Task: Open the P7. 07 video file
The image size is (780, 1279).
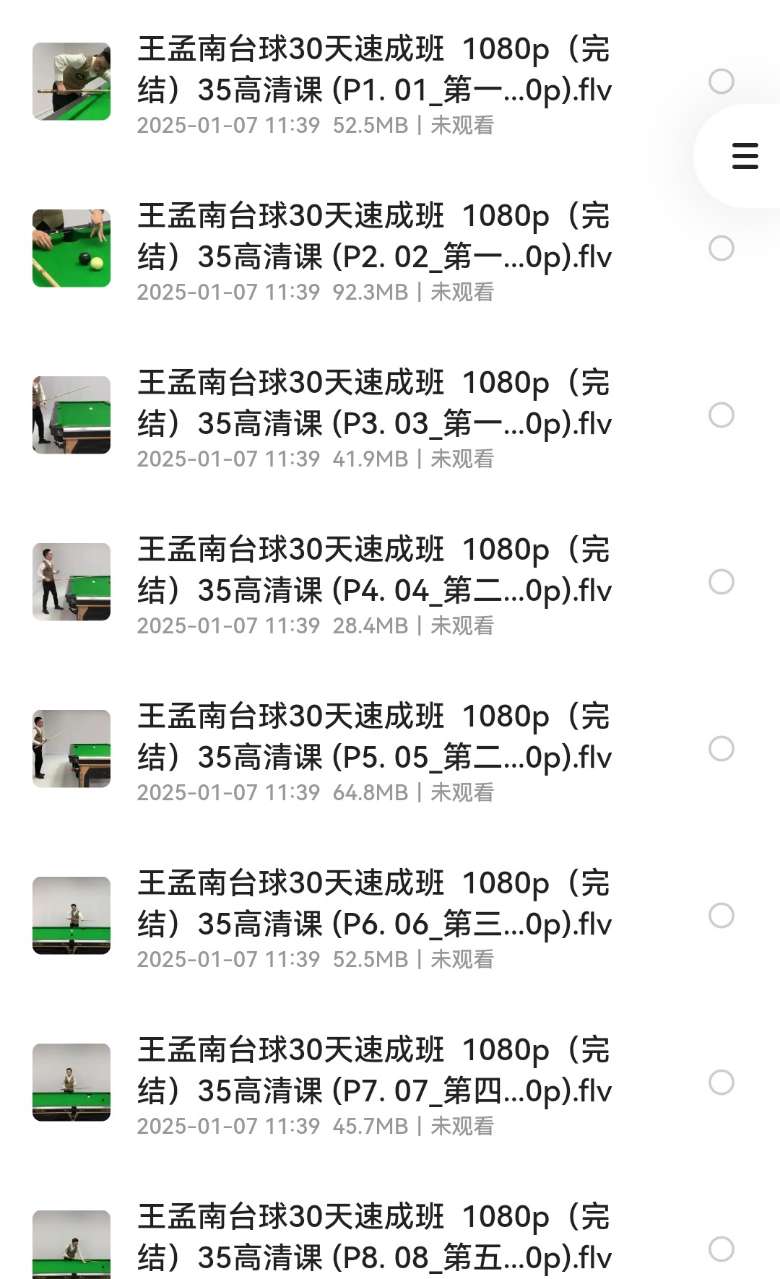Action: coord(373,1072)
